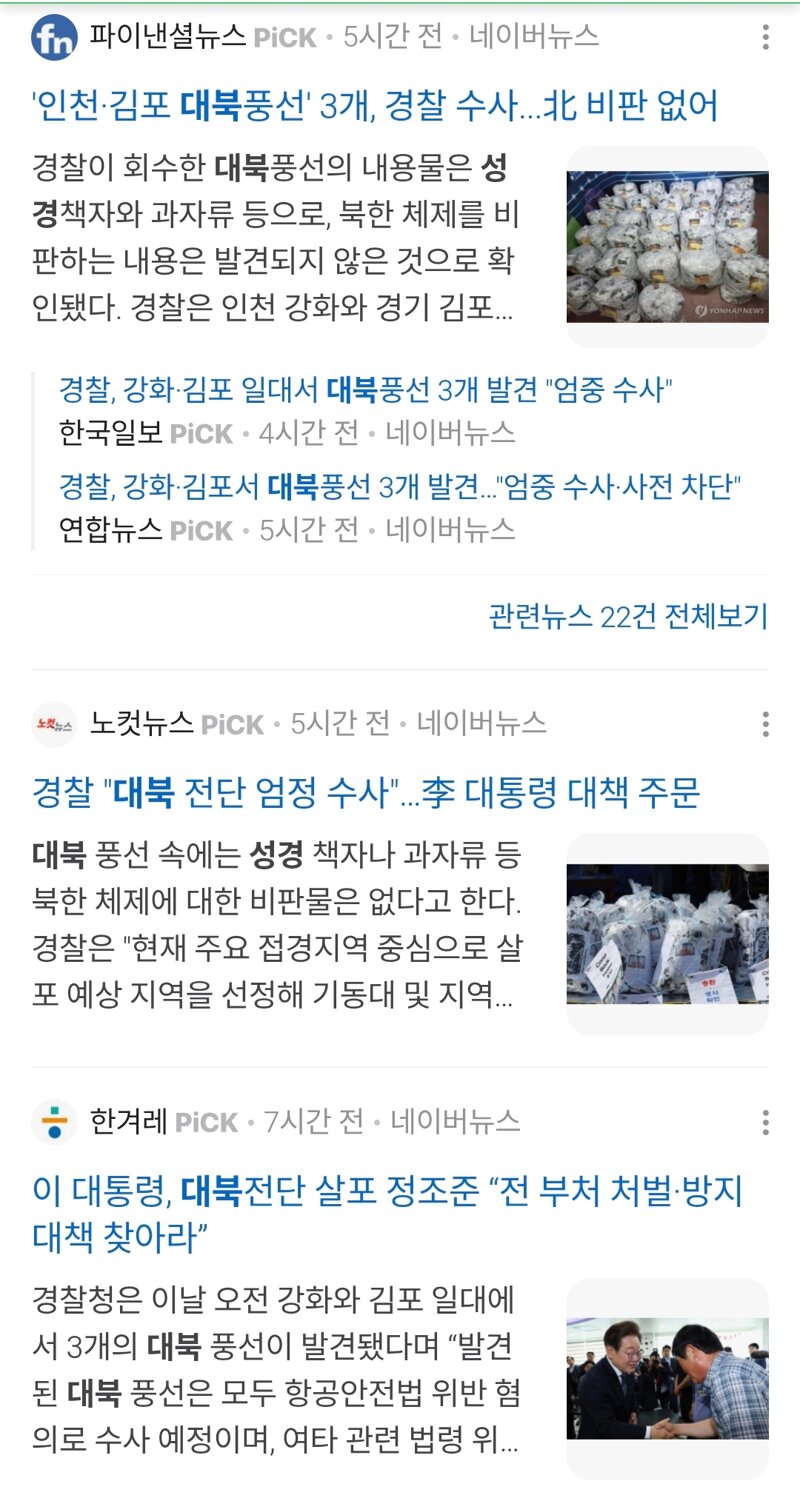The width and height of the screenshot is (800, 1501).
Task: Open the 노컷뉴스 article photo thumbnail
Action: 667,933
